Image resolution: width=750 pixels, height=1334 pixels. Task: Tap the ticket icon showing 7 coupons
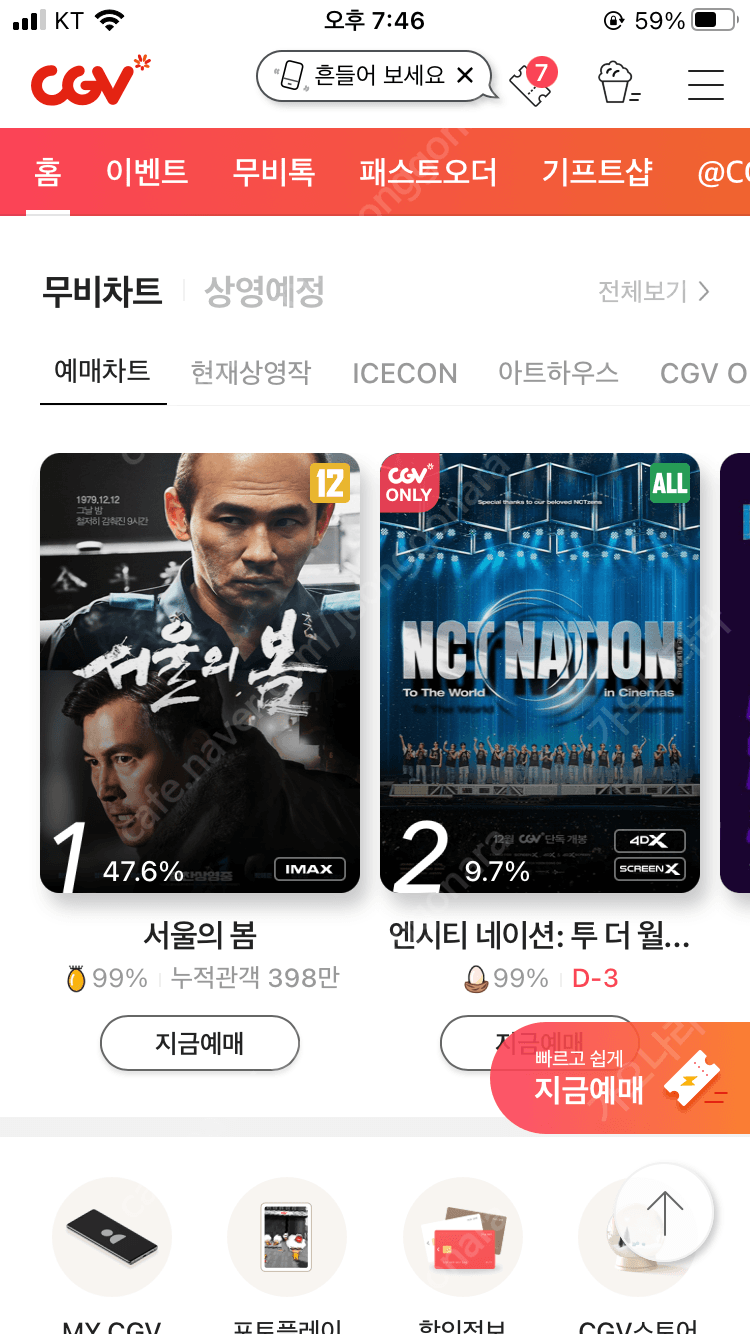(532, 86)
